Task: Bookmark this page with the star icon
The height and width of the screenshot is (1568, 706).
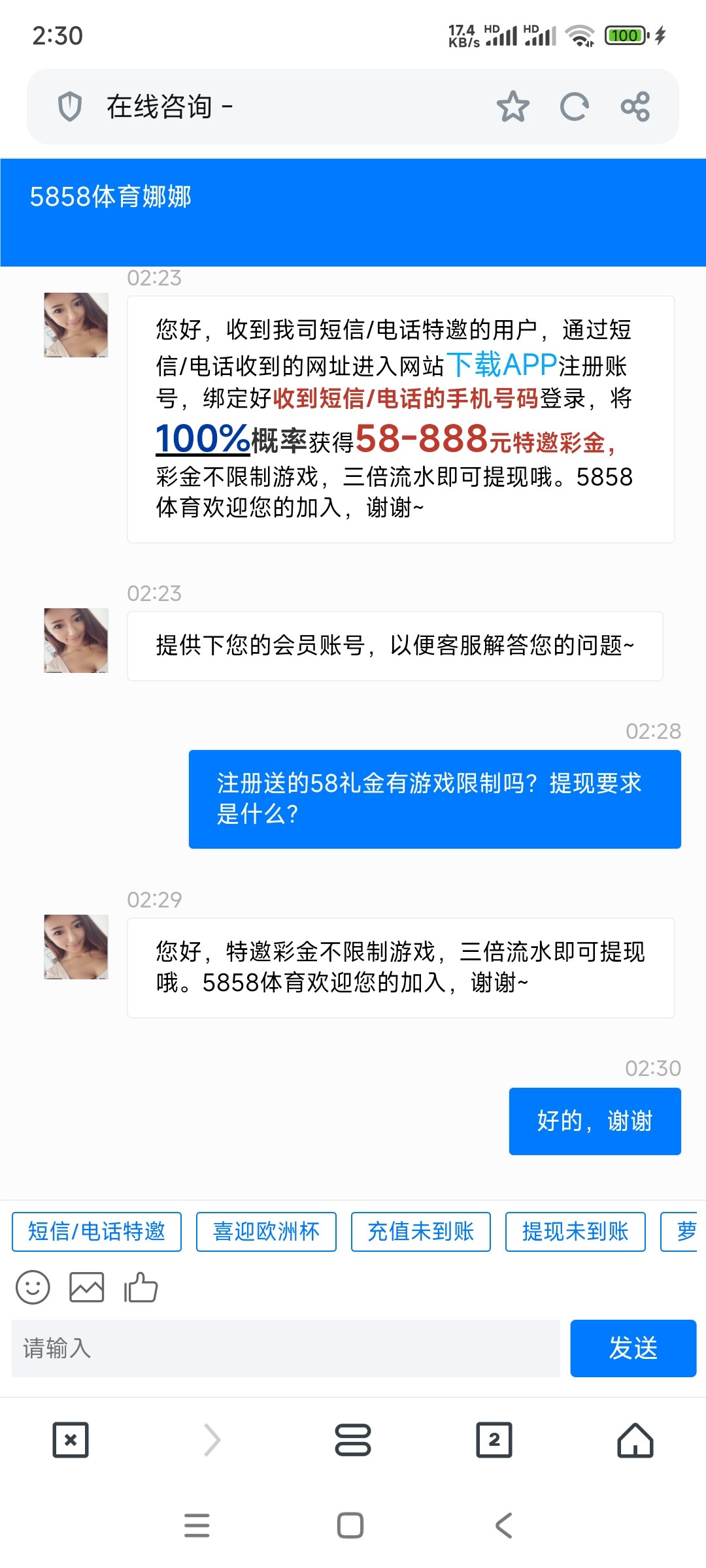Action: [x=513, y=106]
